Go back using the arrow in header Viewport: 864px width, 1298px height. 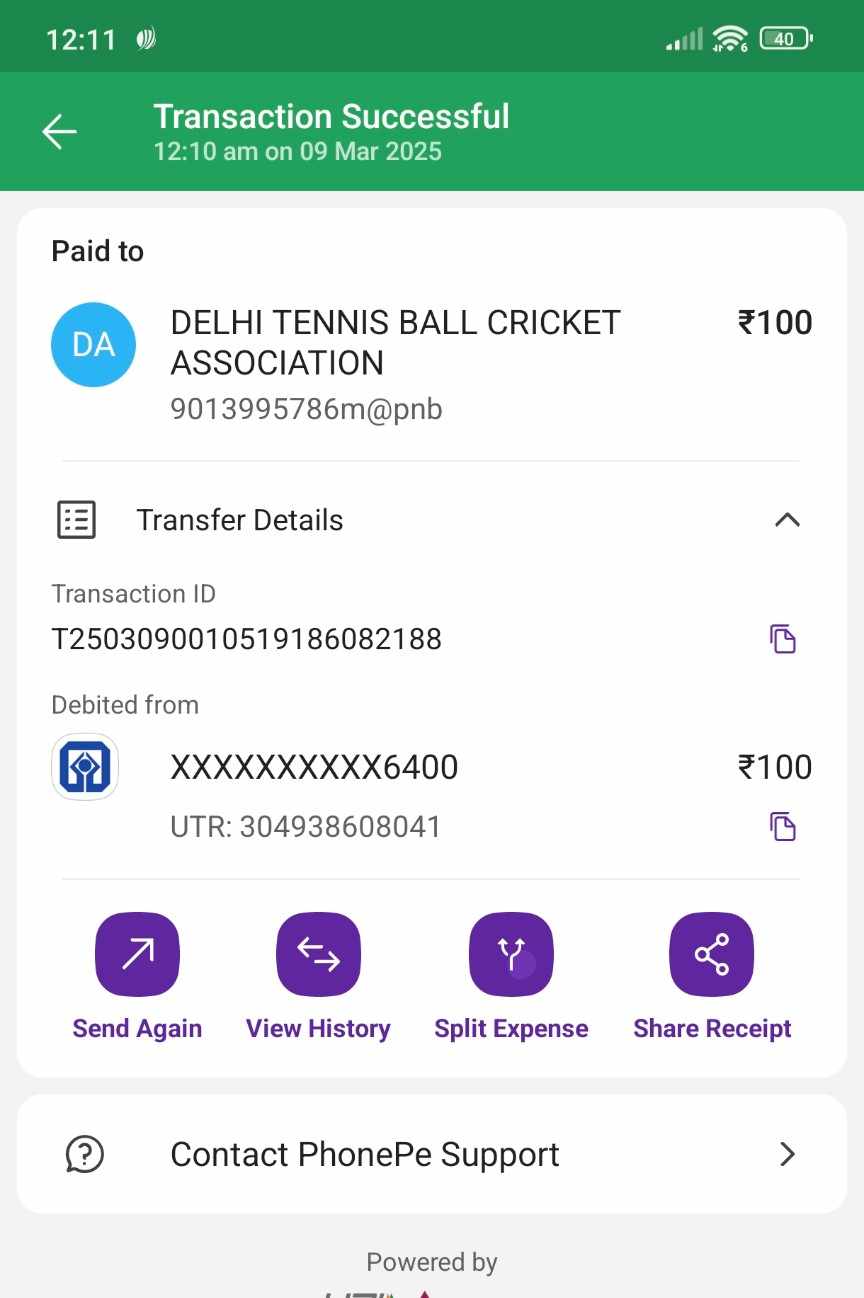pos(59,131)
